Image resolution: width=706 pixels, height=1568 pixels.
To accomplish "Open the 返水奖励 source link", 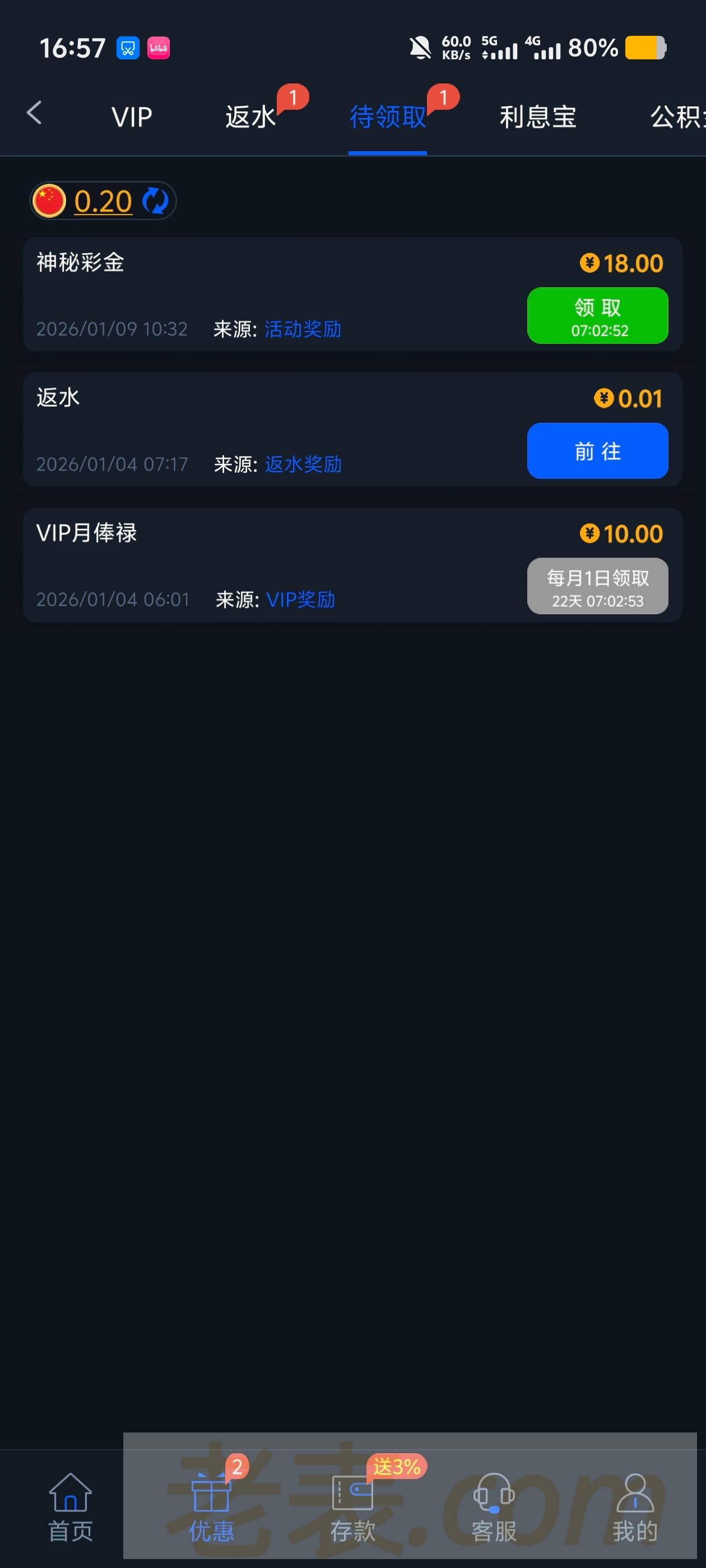I will coord(303,464).
